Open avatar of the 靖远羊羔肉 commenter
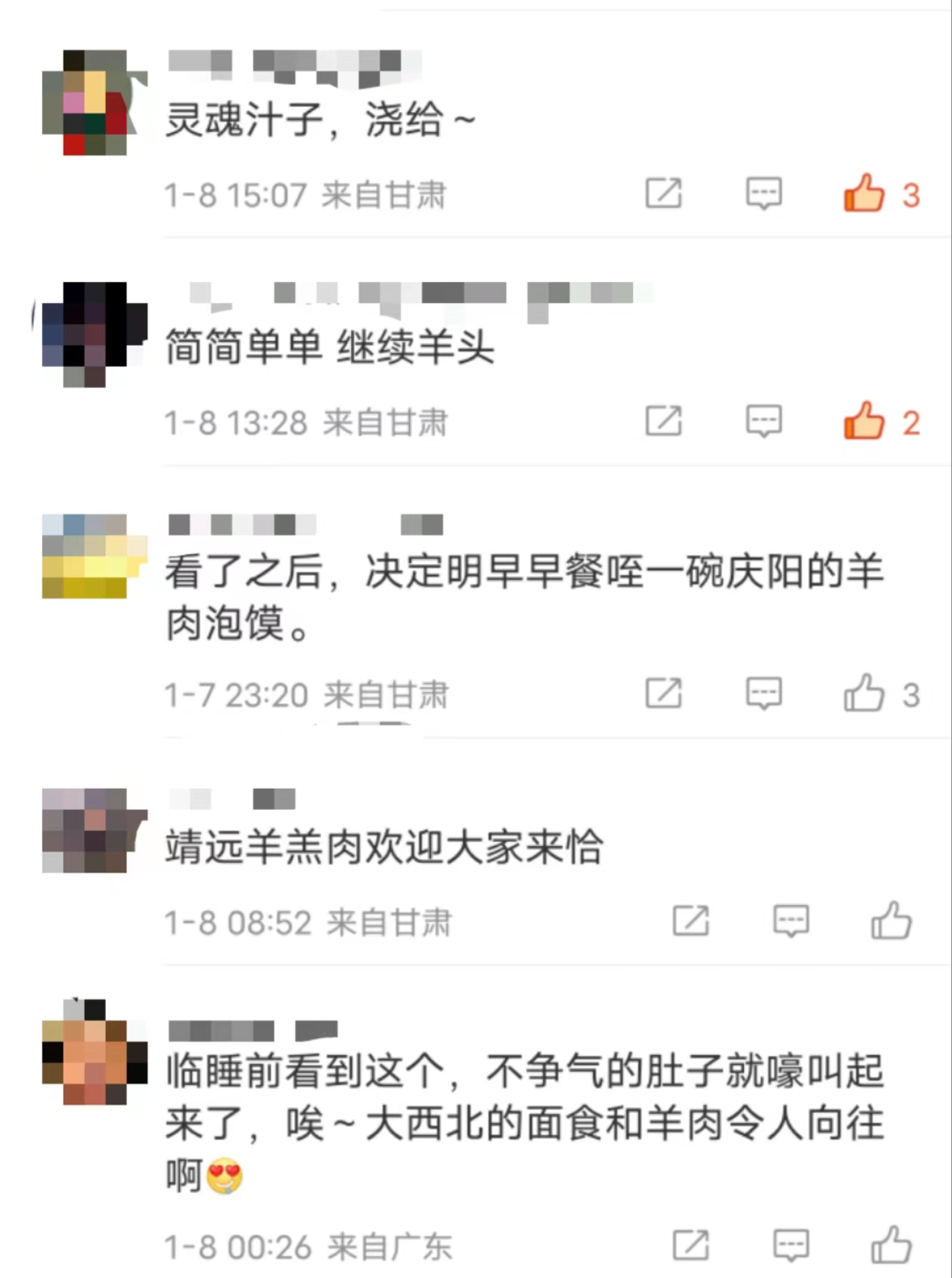This screenshot has width=952, height=1278. pos(94,830)
